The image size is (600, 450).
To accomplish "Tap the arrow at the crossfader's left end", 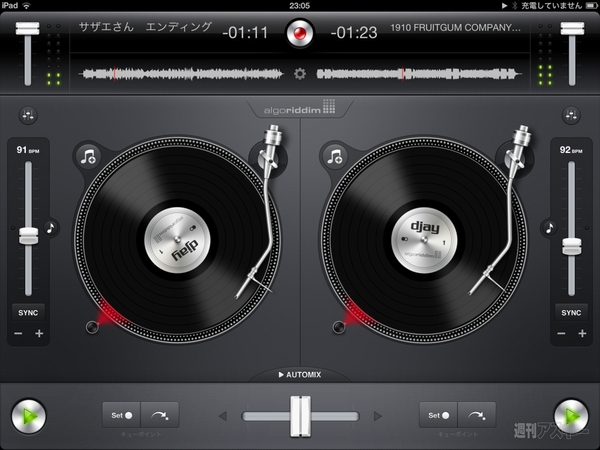I will point(222,415).
